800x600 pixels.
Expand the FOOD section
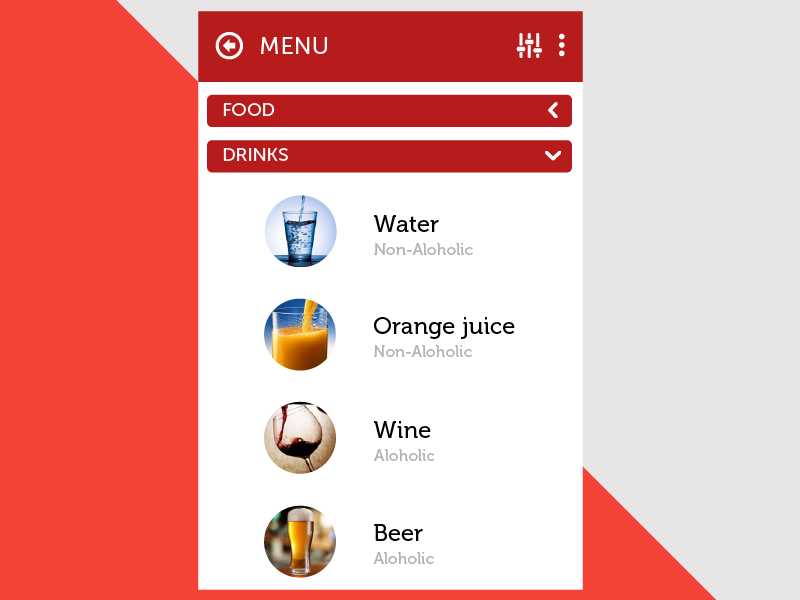[389, 110]
